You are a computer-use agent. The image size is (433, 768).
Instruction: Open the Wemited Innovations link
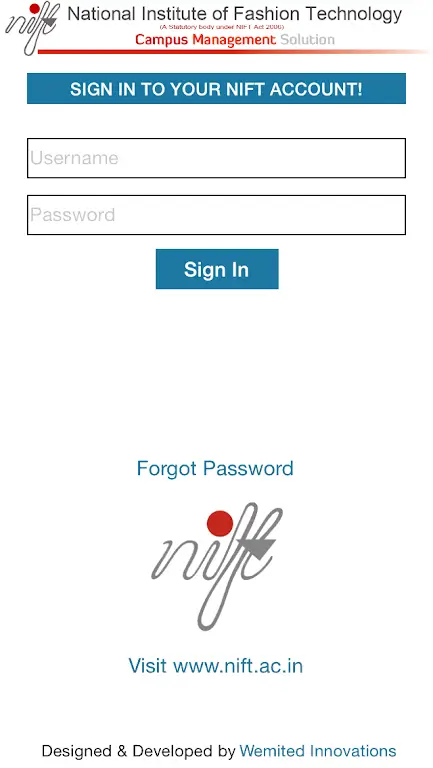318,751
